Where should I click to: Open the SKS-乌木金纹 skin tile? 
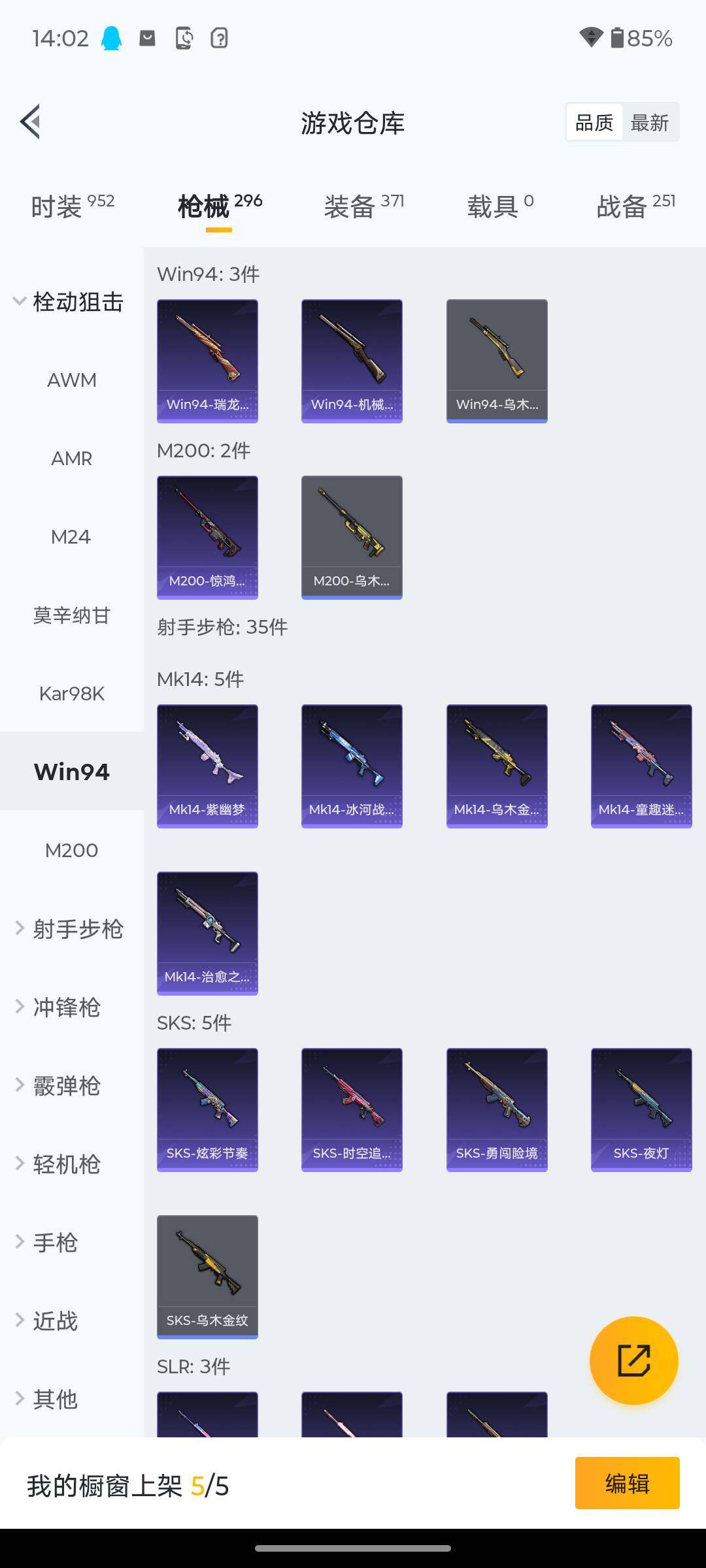[x=207, y=1277]
